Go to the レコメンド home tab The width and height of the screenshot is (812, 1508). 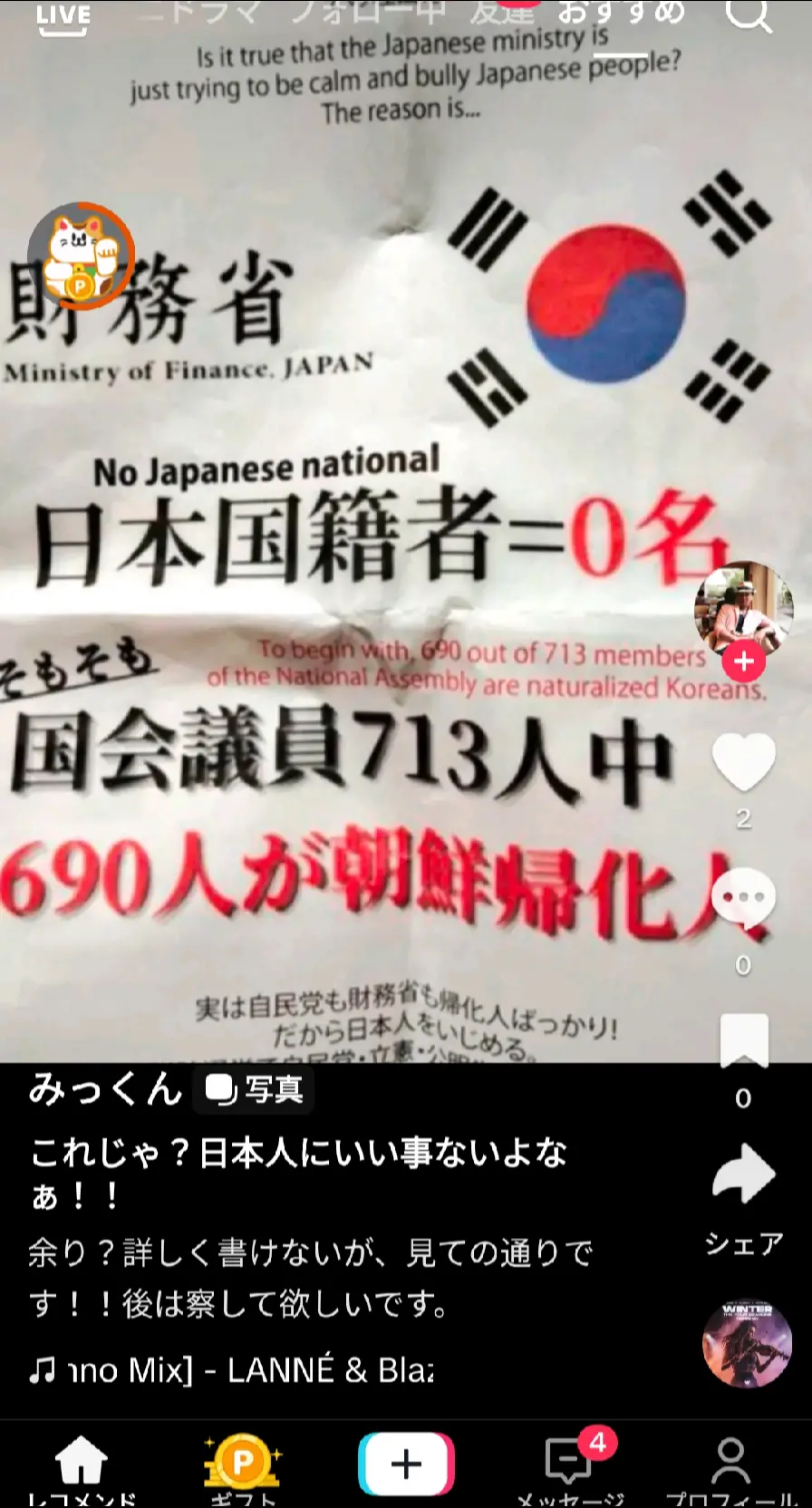pyautogui.click(x=82, y=1466)
